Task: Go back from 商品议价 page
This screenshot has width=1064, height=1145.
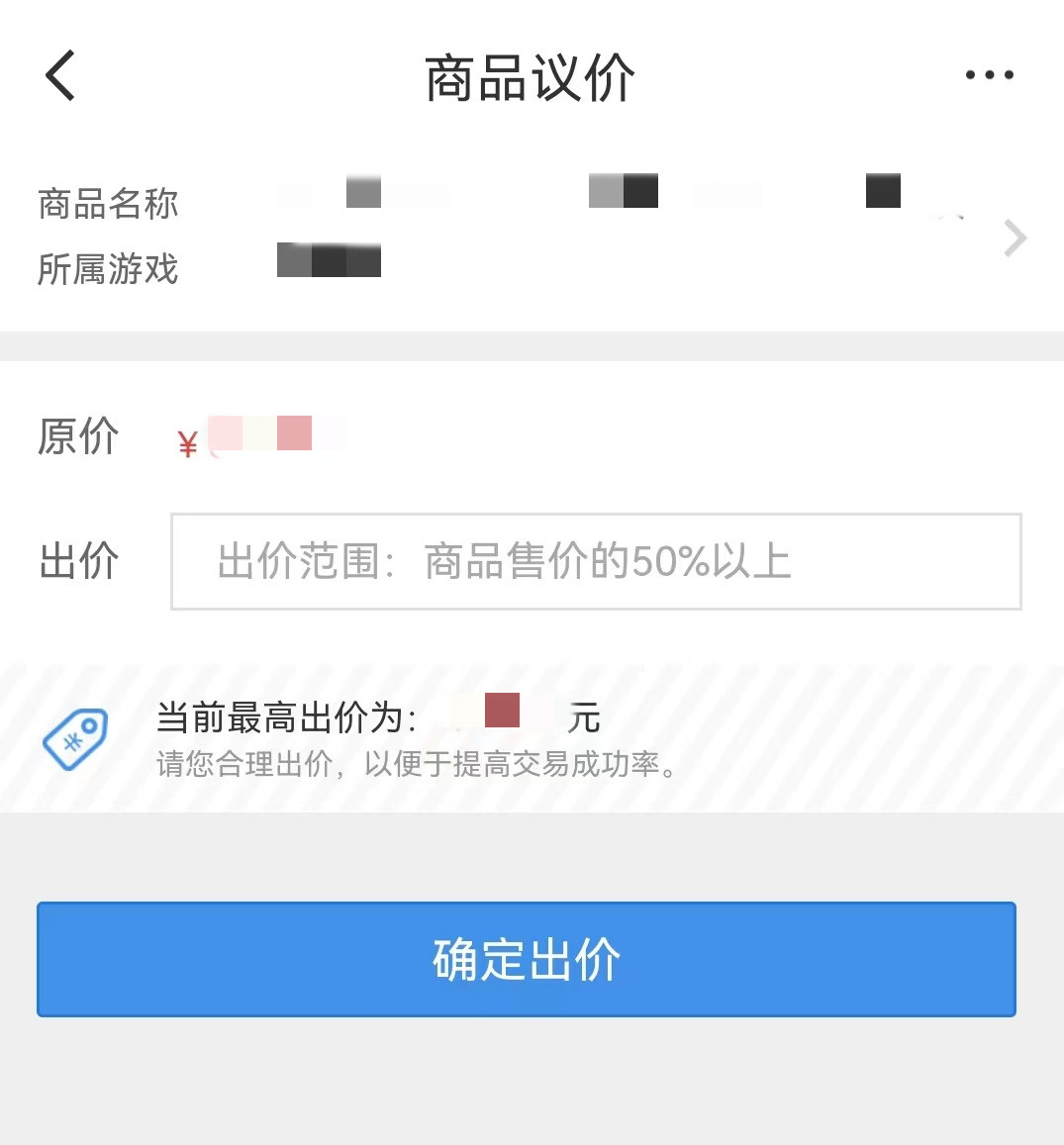Action: 60,75
